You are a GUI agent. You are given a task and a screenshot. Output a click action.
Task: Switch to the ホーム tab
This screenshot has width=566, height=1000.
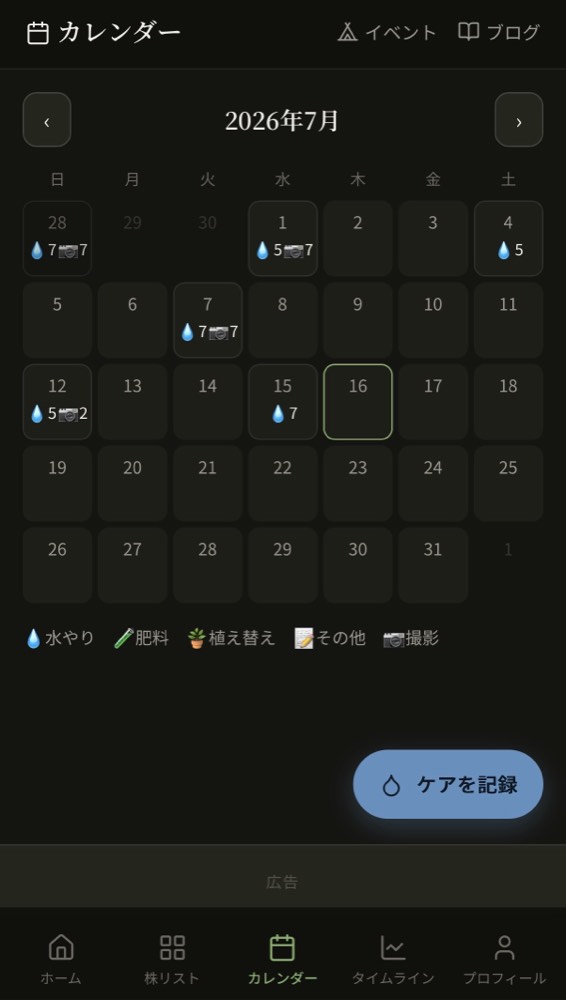(61, 959)
